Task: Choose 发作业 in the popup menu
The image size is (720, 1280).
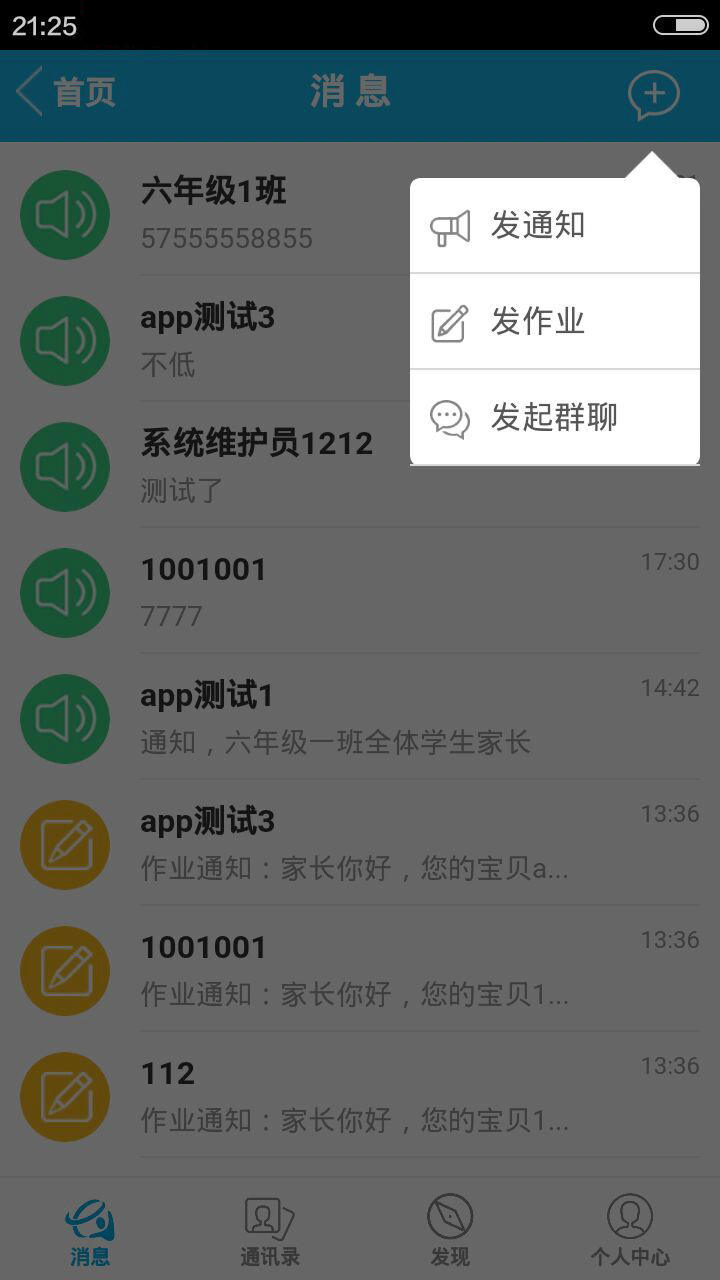Action: pyautogui.click(x=554, y=322)
